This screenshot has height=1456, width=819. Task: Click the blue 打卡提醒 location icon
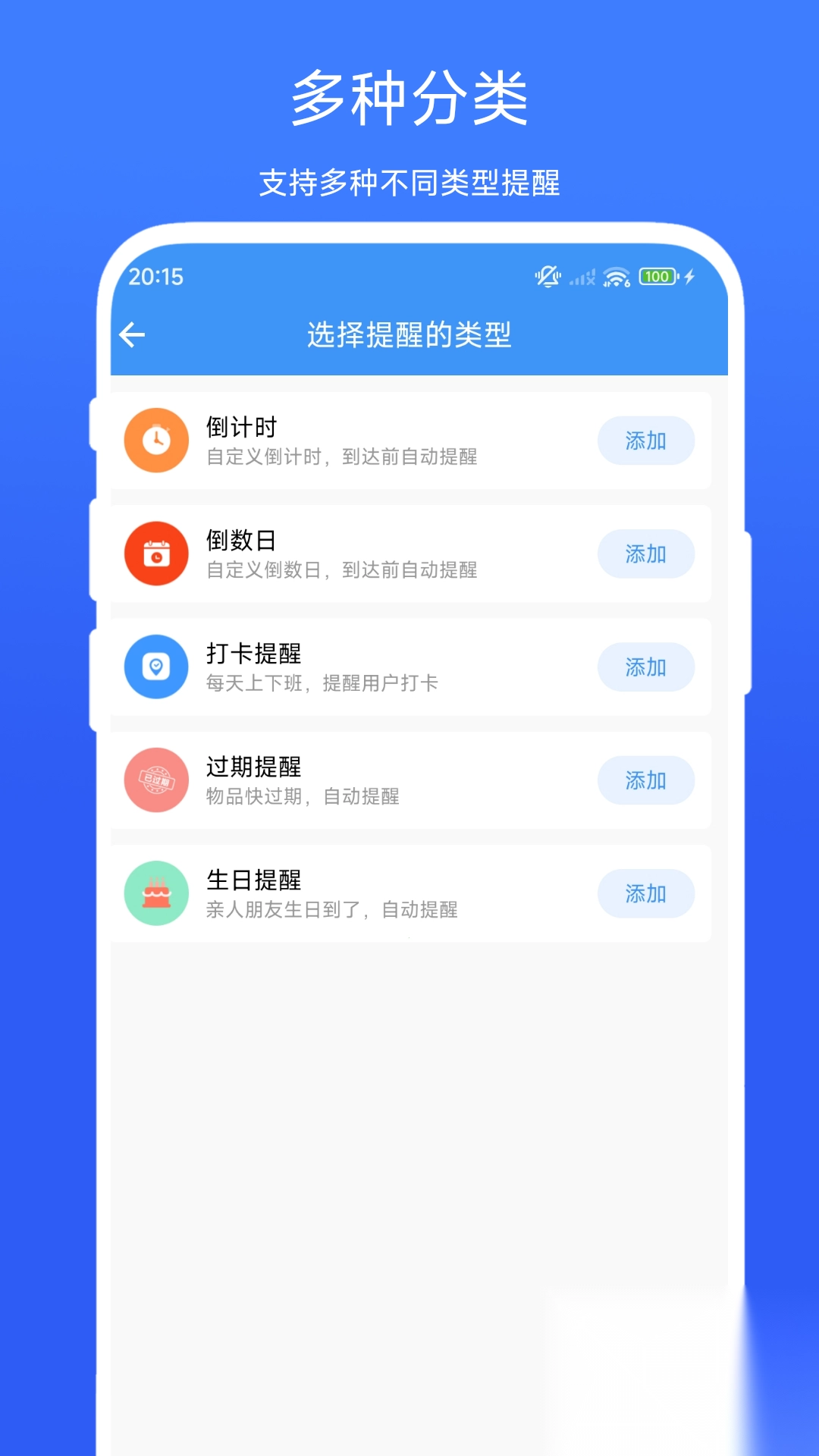(x=156, y=667)
